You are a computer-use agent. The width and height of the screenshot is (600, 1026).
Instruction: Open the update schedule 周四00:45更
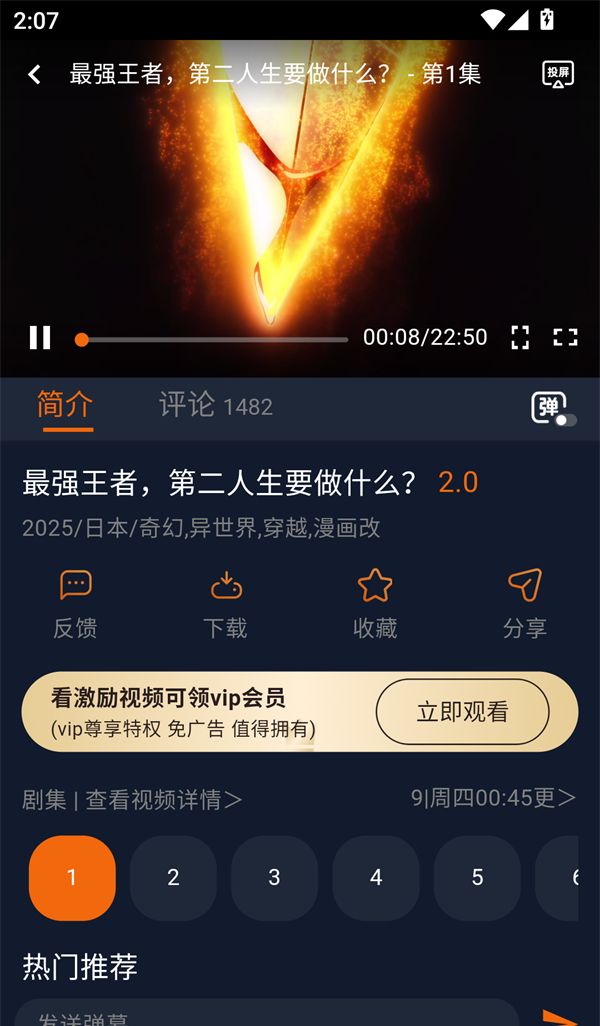494,798
